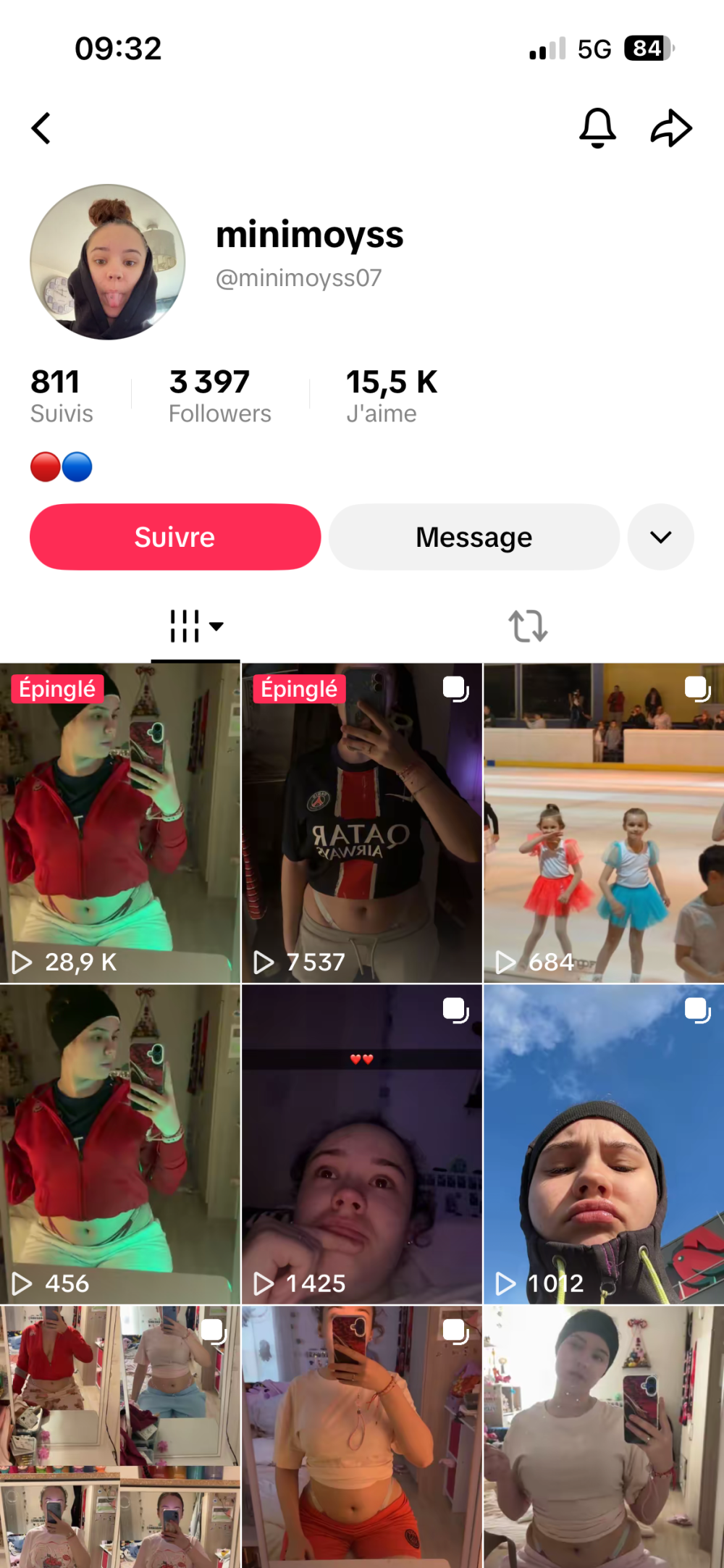Open the blue sky post with 1012 views
This screenshot has height=1568, width=724.
pyautogui.click(x=603, y=1144)
